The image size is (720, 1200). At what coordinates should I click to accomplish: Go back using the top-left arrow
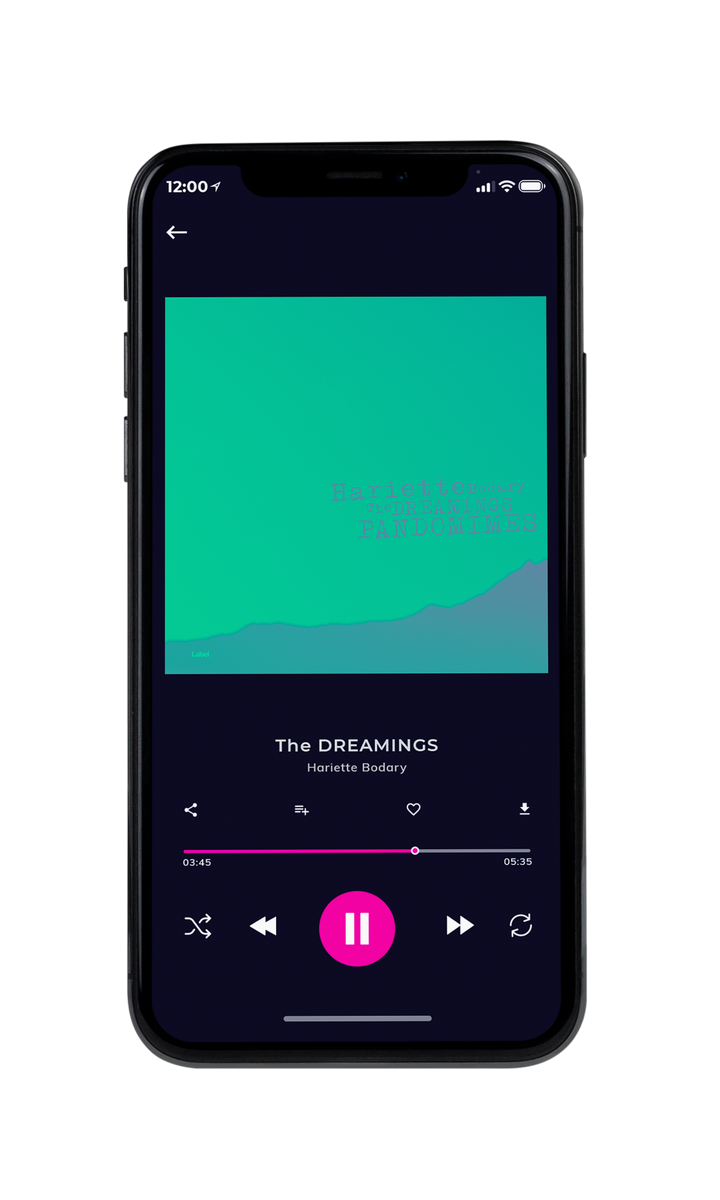tap(177, 232)
